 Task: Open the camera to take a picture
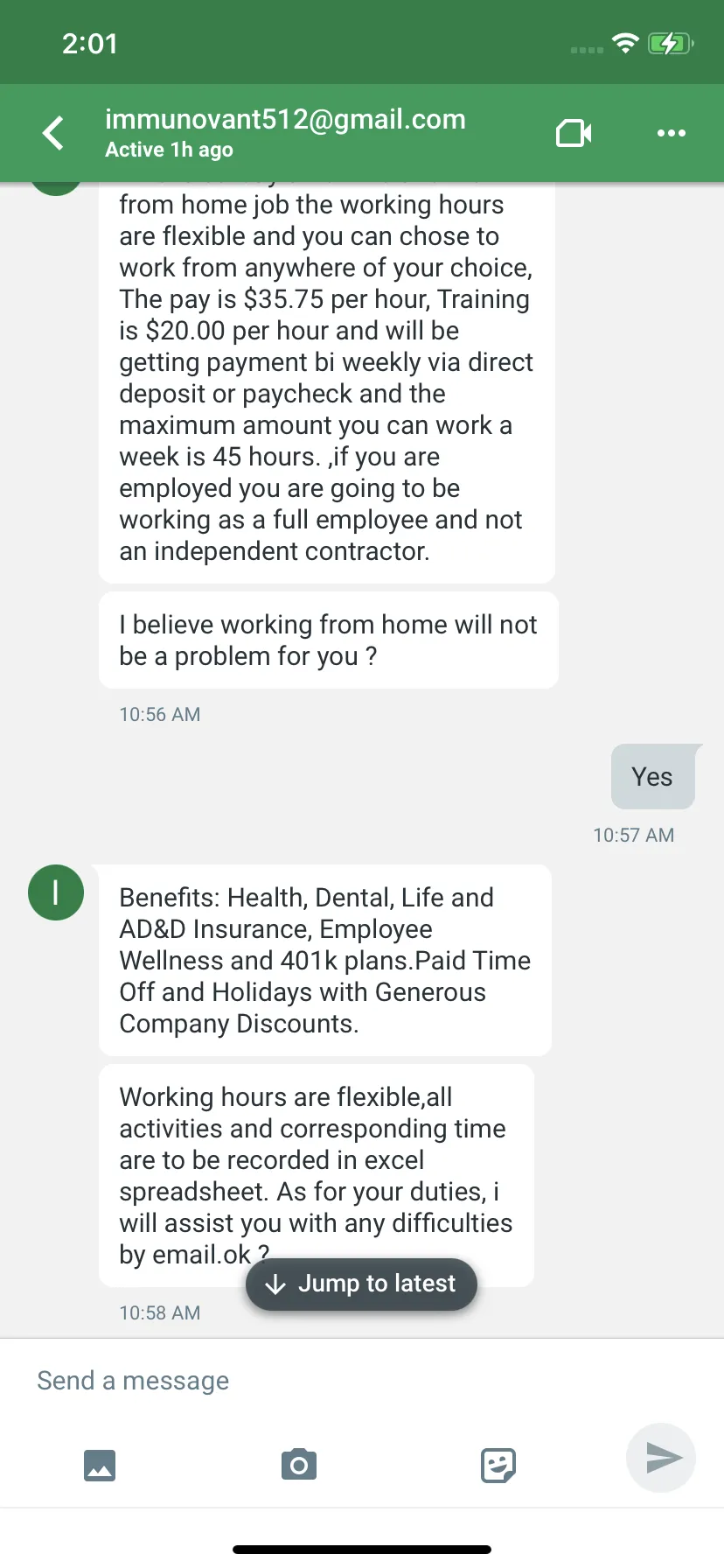[299, 1464]
